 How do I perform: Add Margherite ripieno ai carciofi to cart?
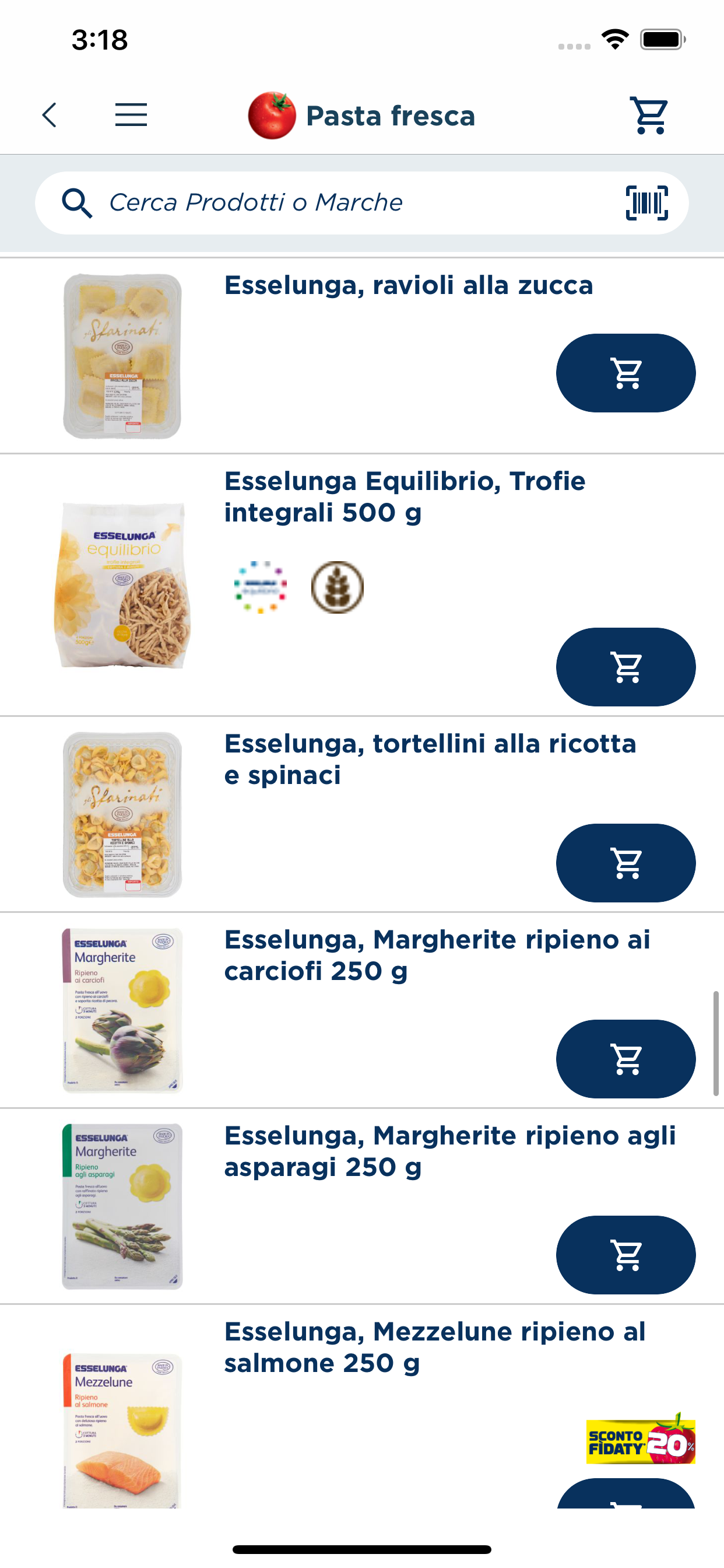pyautogui.click(x=625, y=1059)
